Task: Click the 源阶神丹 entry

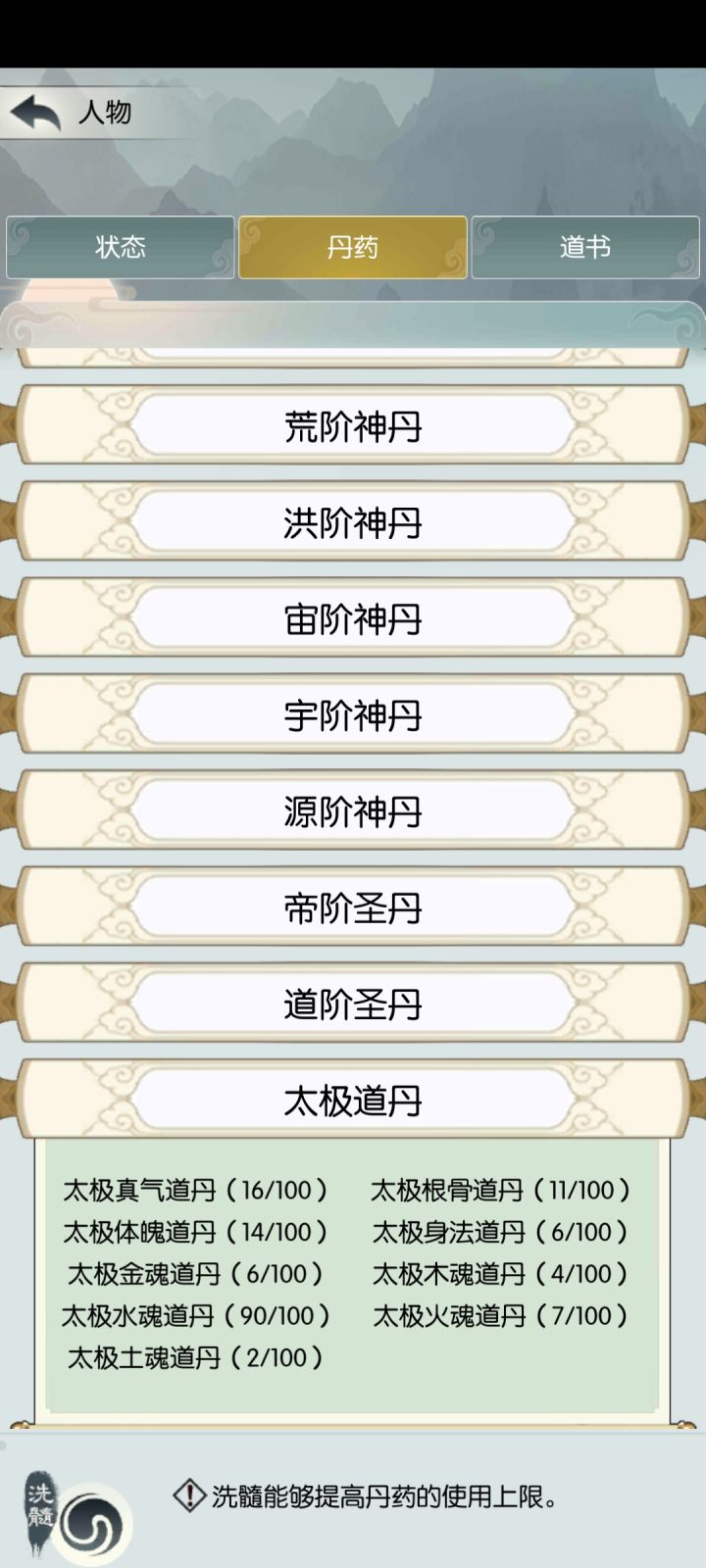Action: tap(353, 810)
